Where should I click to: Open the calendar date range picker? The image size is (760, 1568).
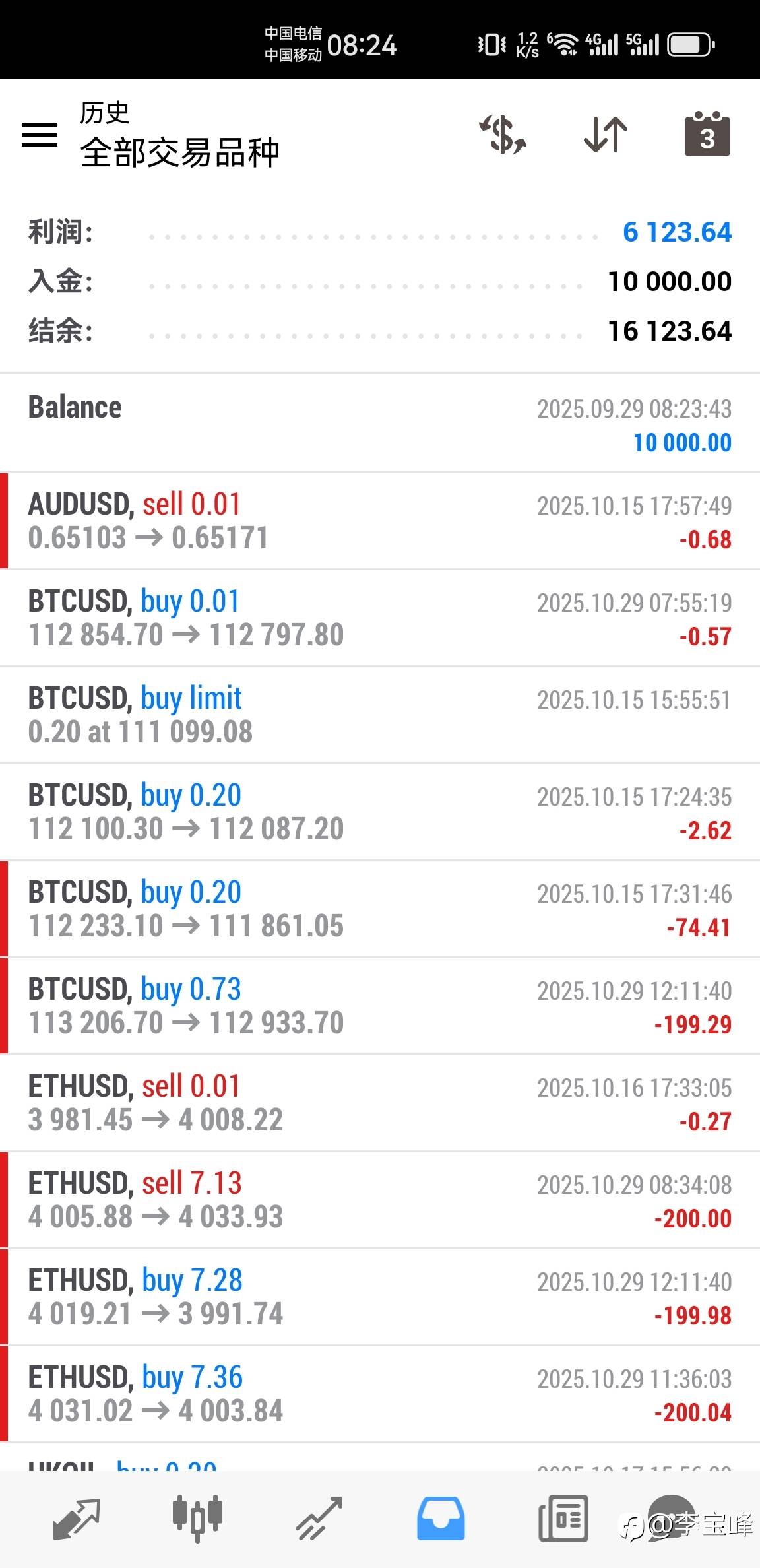tap(707, 135)
